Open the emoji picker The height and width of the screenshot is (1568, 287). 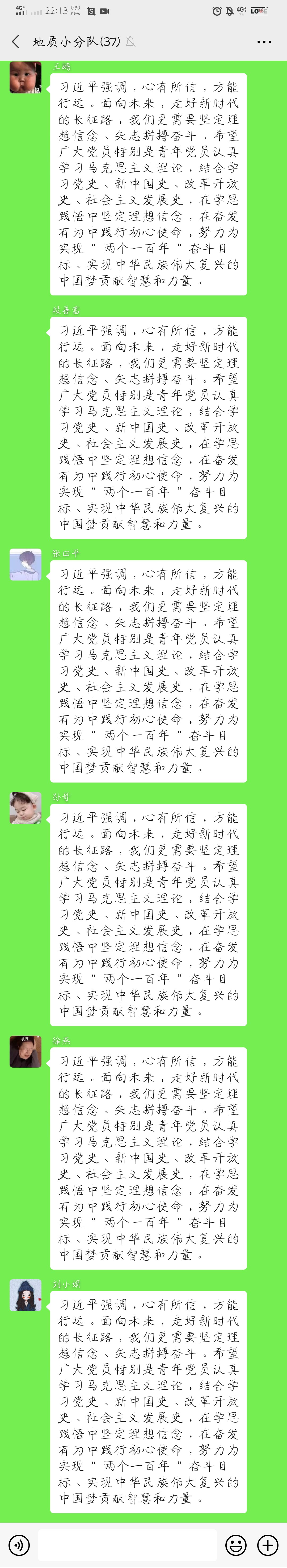236,1544
